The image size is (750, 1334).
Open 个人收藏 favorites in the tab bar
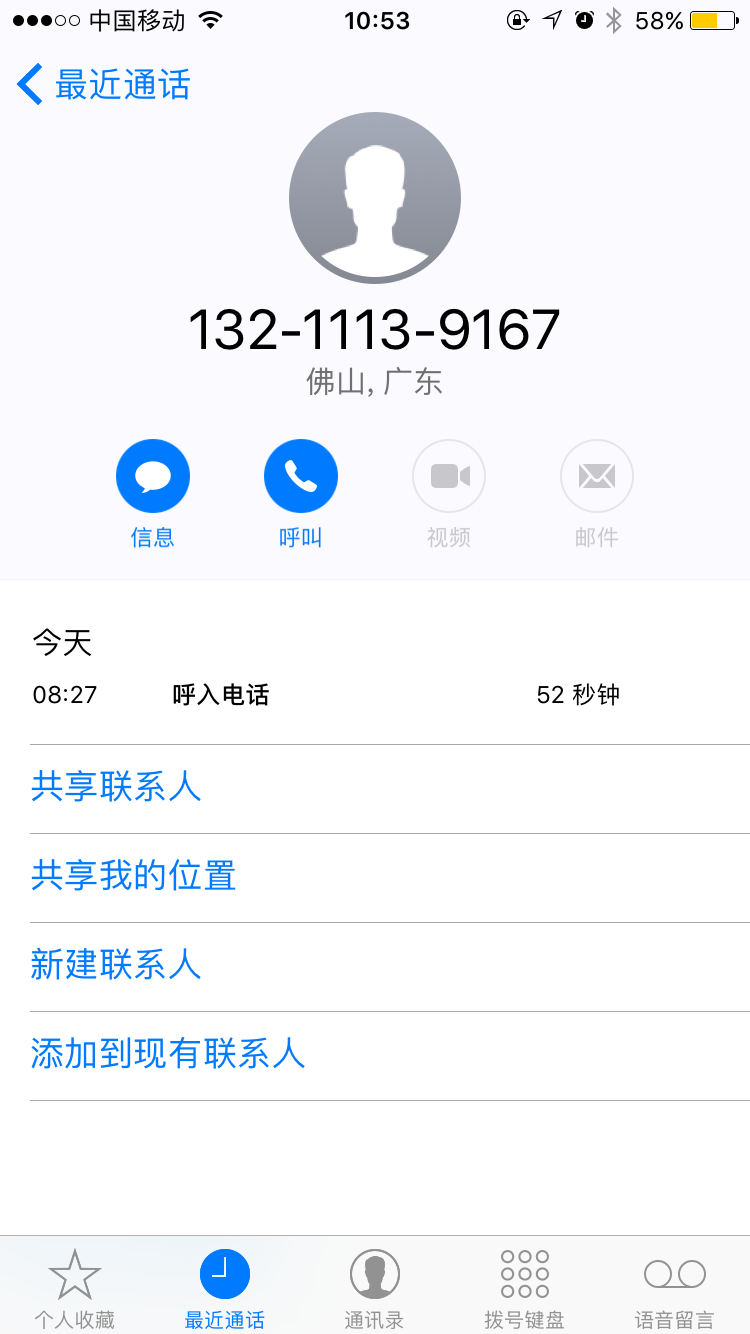coord(75,1285)
